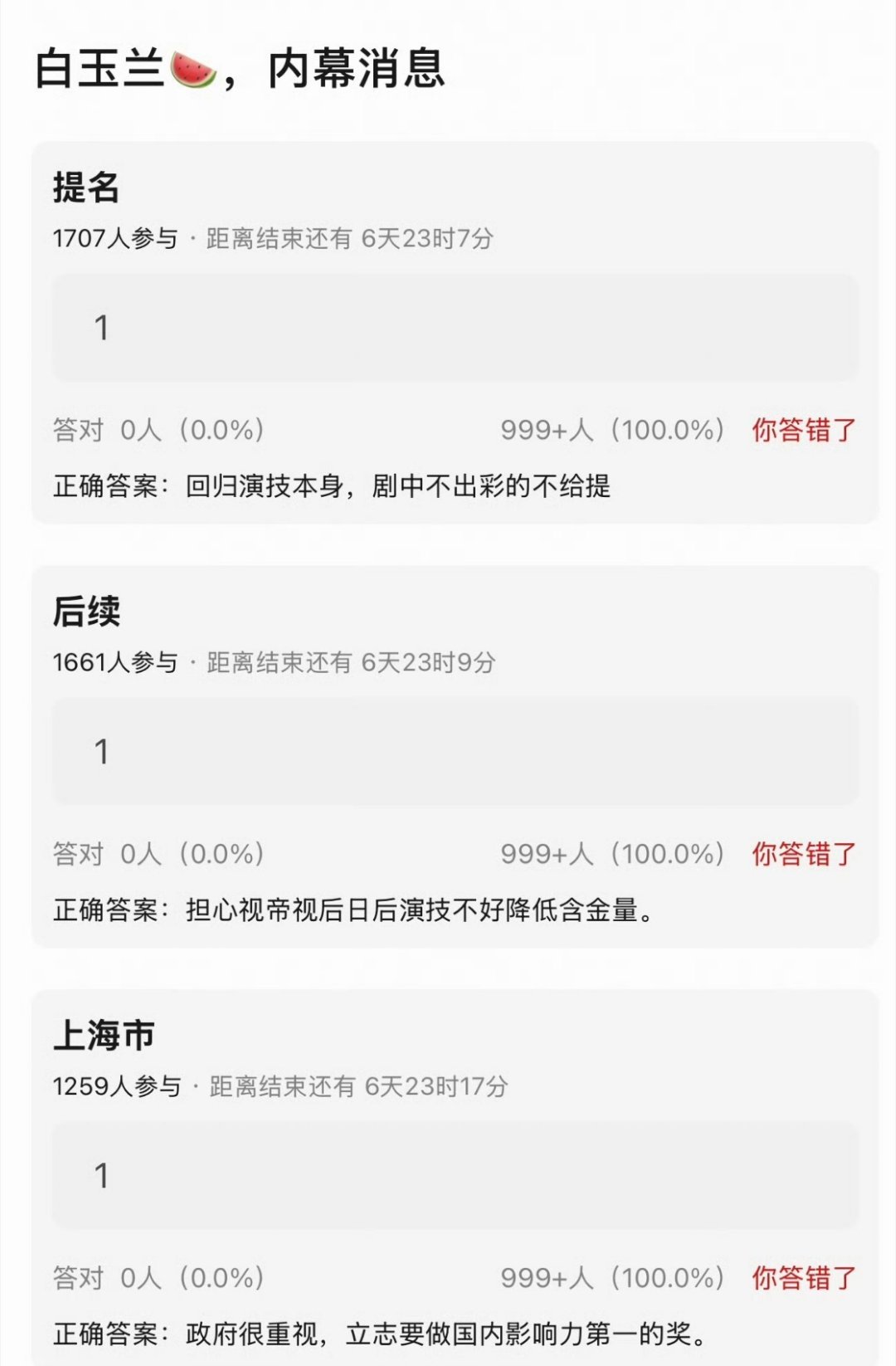Click 你答错了 in the 上海市 poll

point(802,1279)
